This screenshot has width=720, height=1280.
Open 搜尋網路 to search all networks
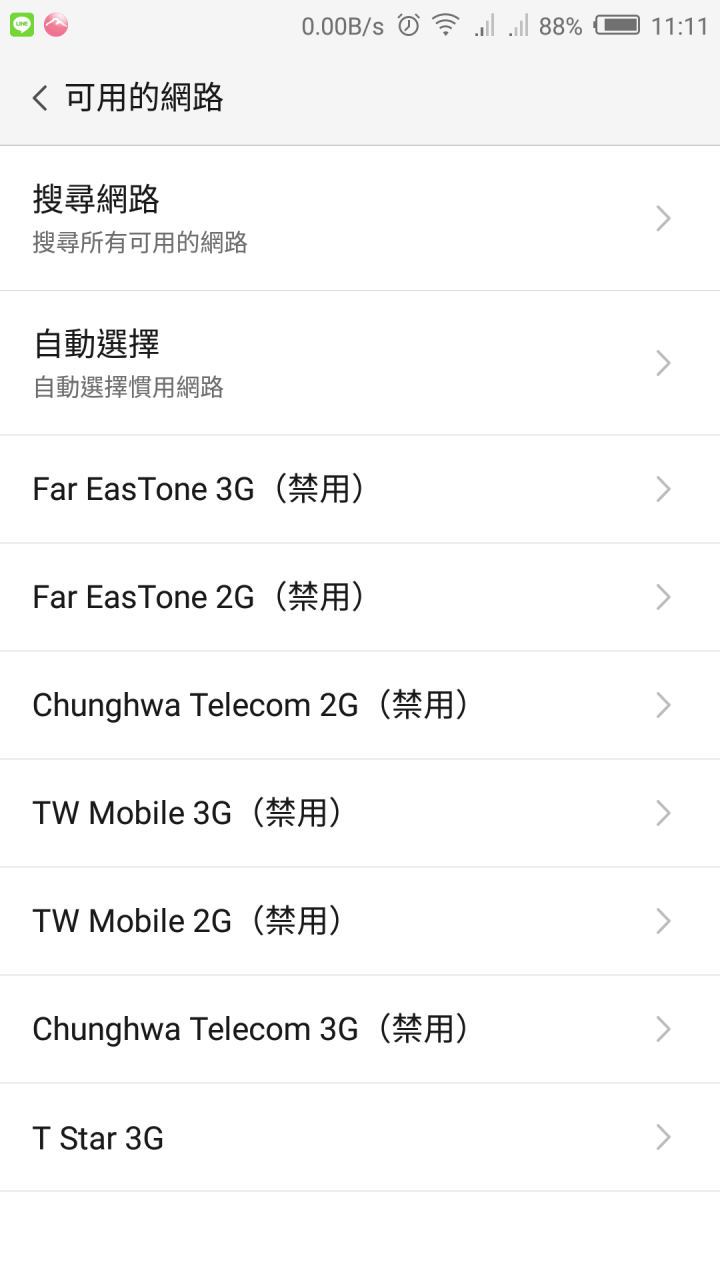(x=360, y=219)
